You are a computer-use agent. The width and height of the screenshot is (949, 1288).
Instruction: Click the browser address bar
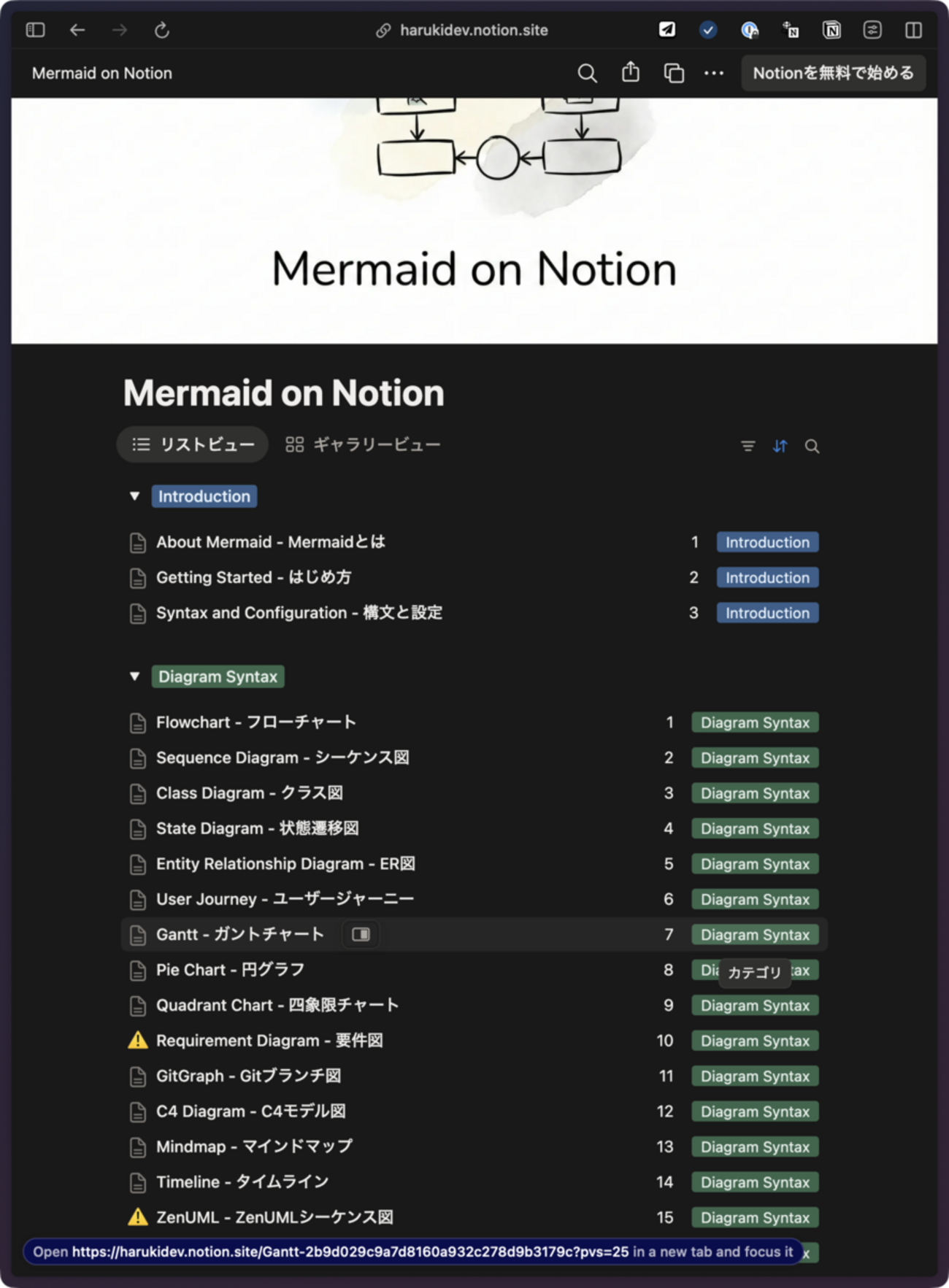[474, 30]
